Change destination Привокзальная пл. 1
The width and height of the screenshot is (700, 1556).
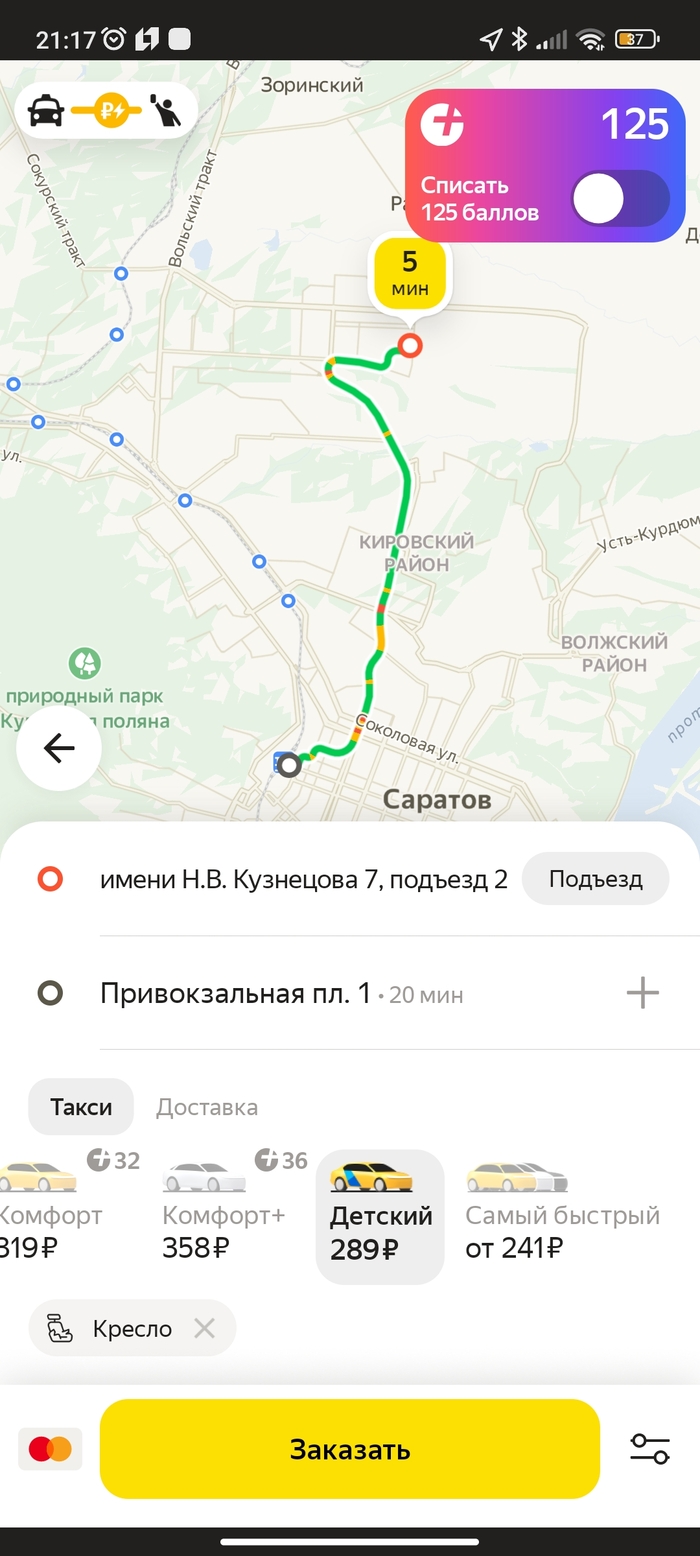click(235, 994)
